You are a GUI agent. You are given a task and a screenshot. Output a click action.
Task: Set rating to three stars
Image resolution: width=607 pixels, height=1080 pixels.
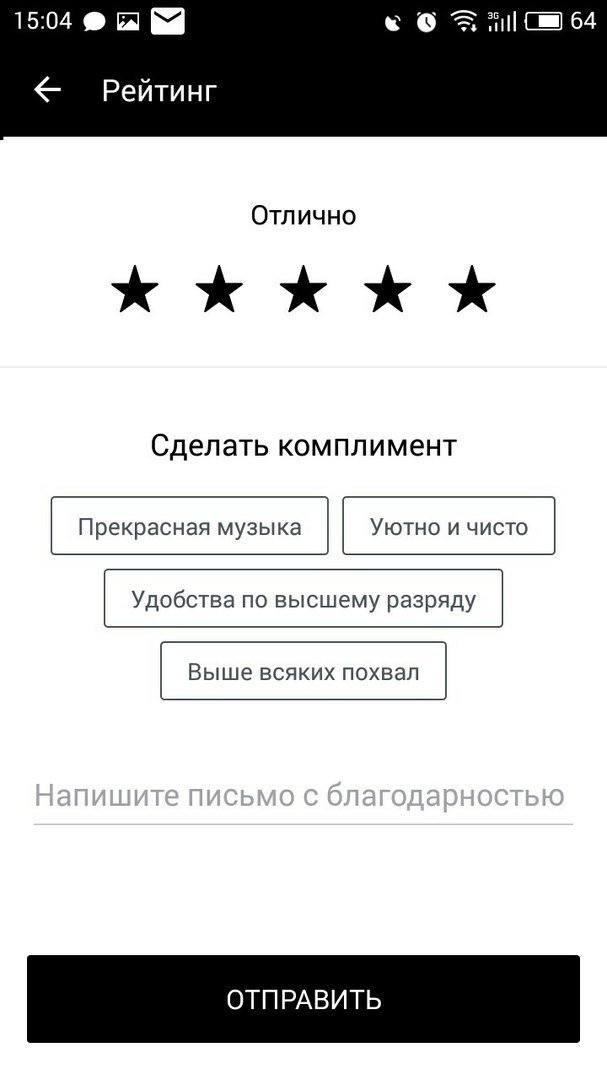[x=303, y=290]
